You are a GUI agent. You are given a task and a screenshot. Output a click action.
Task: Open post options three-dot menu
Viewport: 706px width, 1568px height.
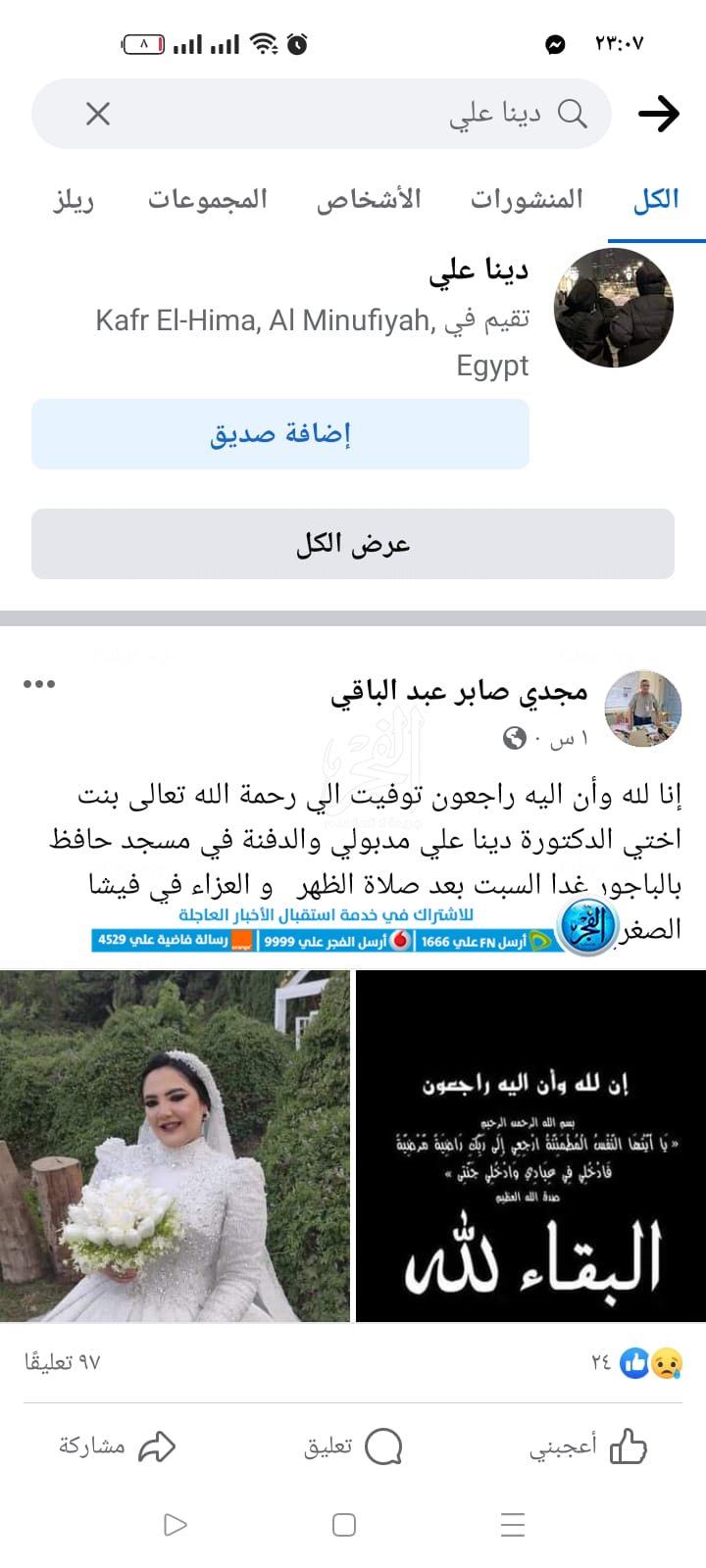39,684
